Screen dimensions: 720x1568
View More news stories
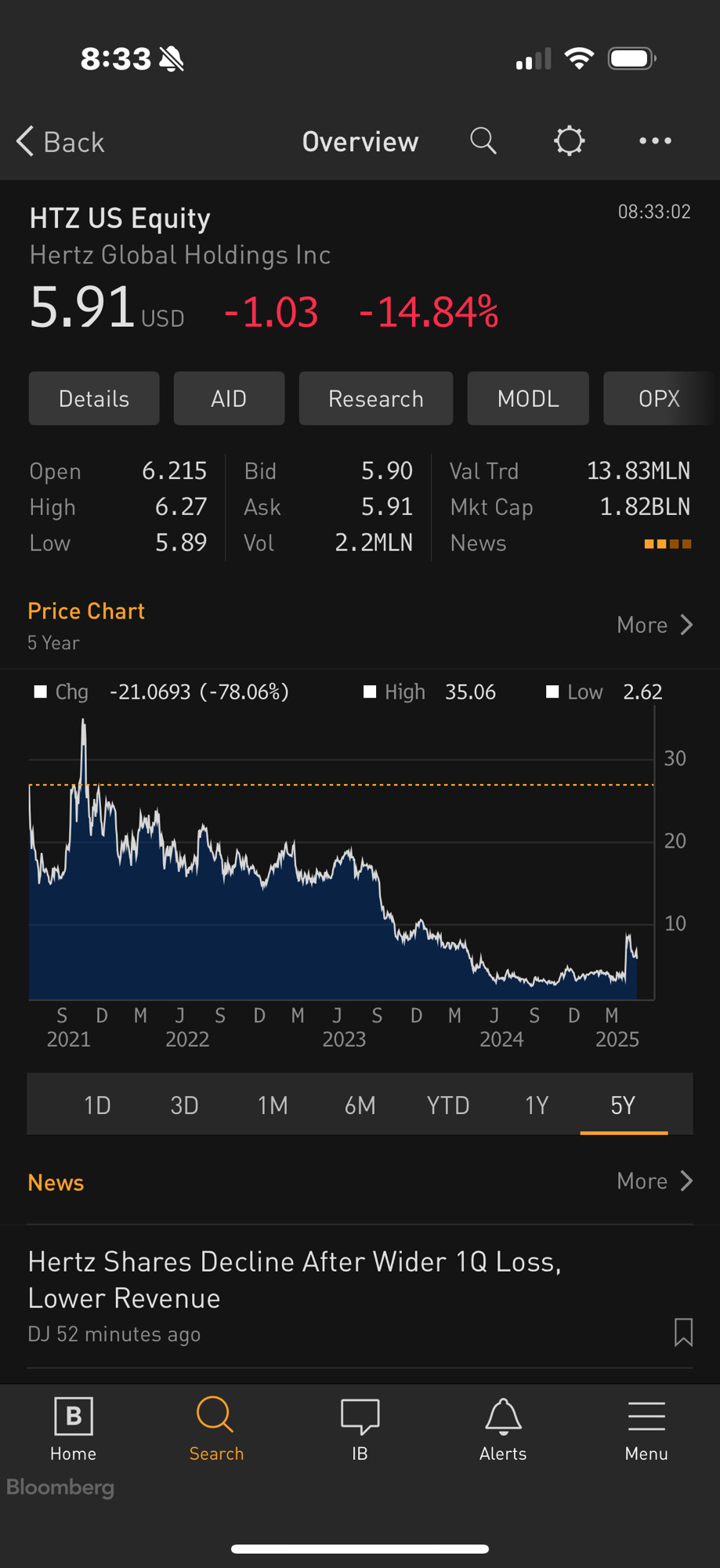655,1181
